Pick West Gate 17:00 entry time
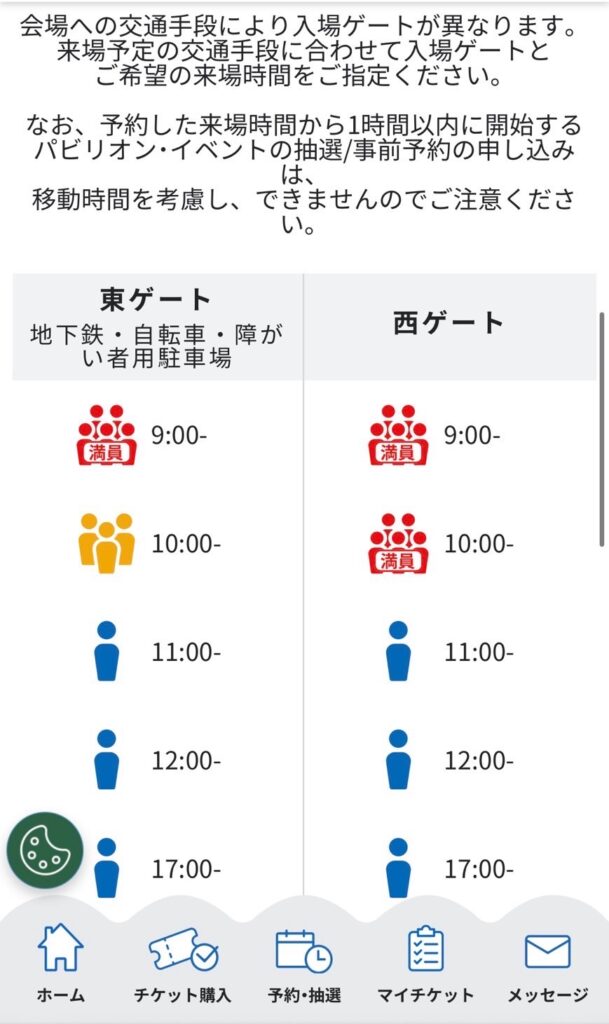Screen dimensions: 609x1024 click(450, 868)
